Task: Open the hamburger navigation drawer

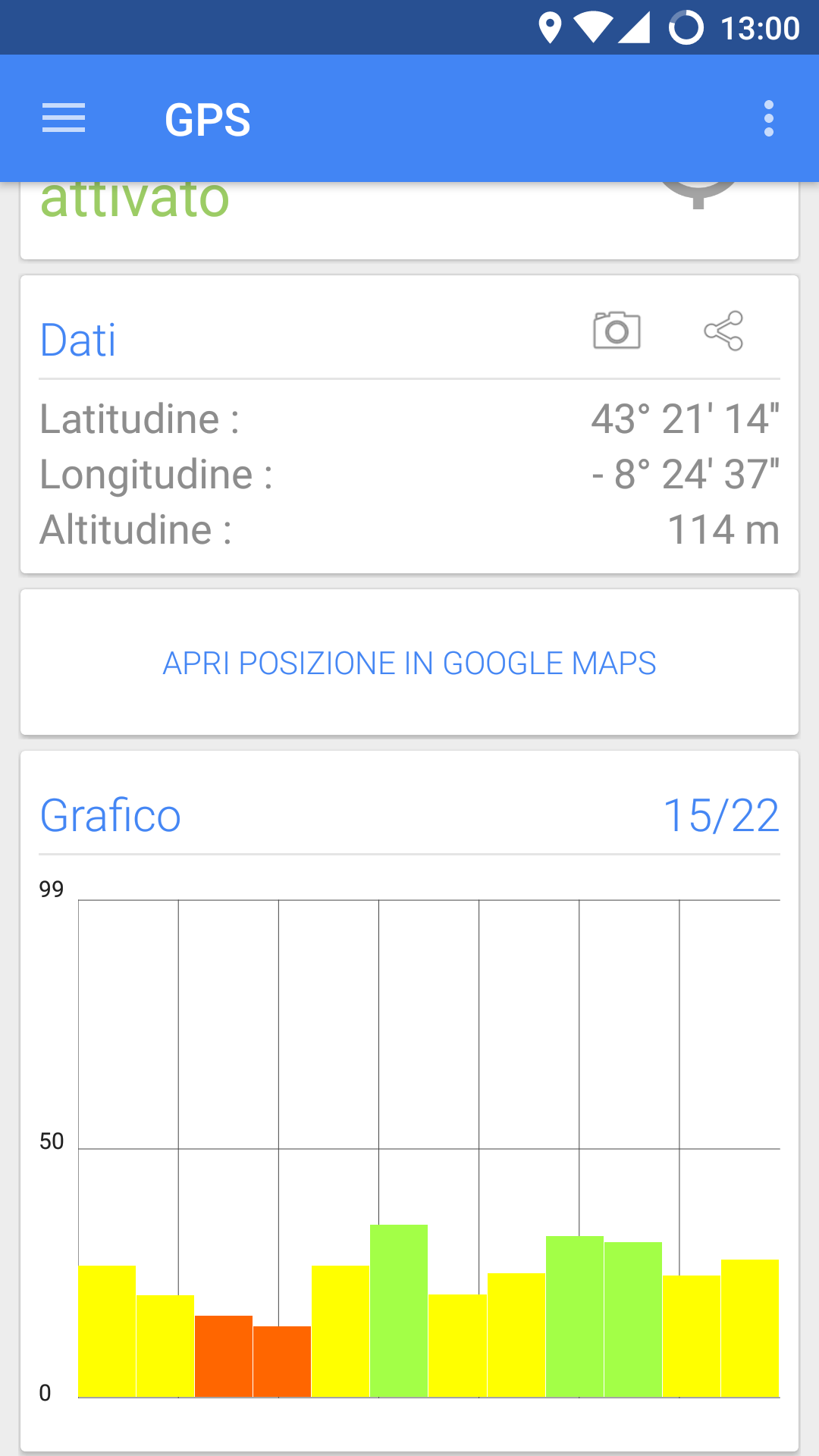Action: coord(64,118)
